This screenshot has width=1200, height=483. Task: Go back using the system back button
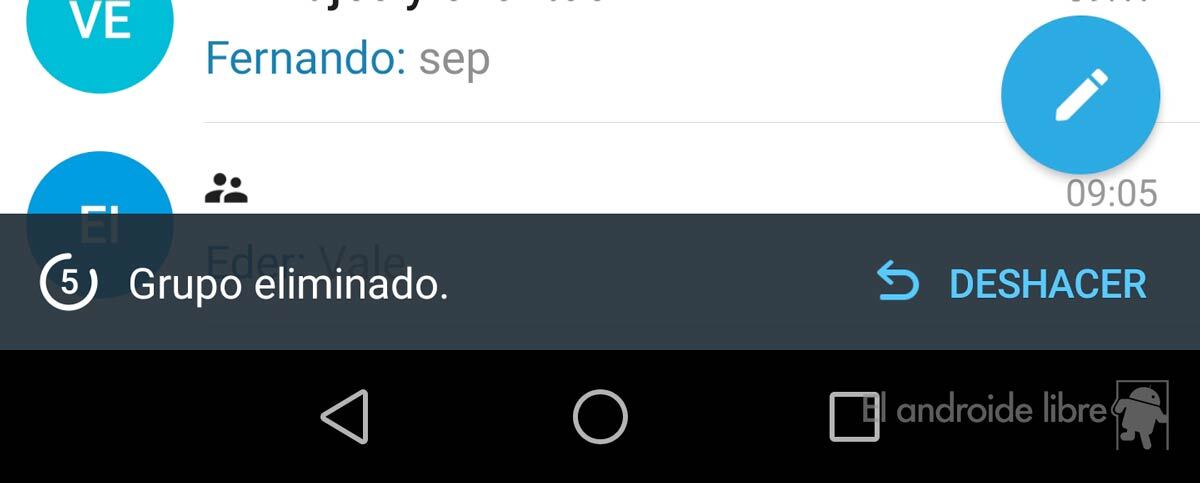(x=345, y=416)
